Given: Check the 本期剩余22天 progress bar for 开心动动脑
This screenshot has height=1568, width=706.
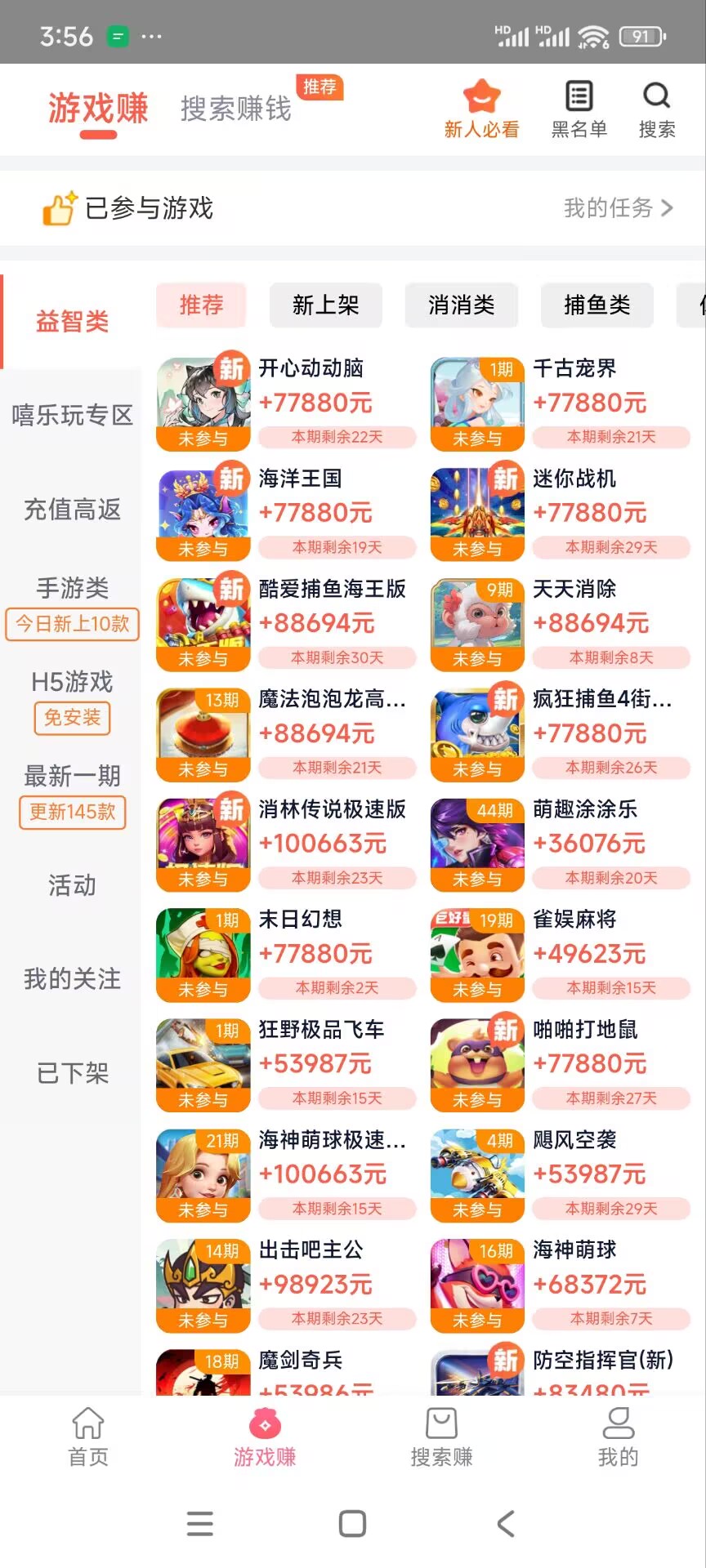Looking at the screenshot, I should tap(337, 438).
